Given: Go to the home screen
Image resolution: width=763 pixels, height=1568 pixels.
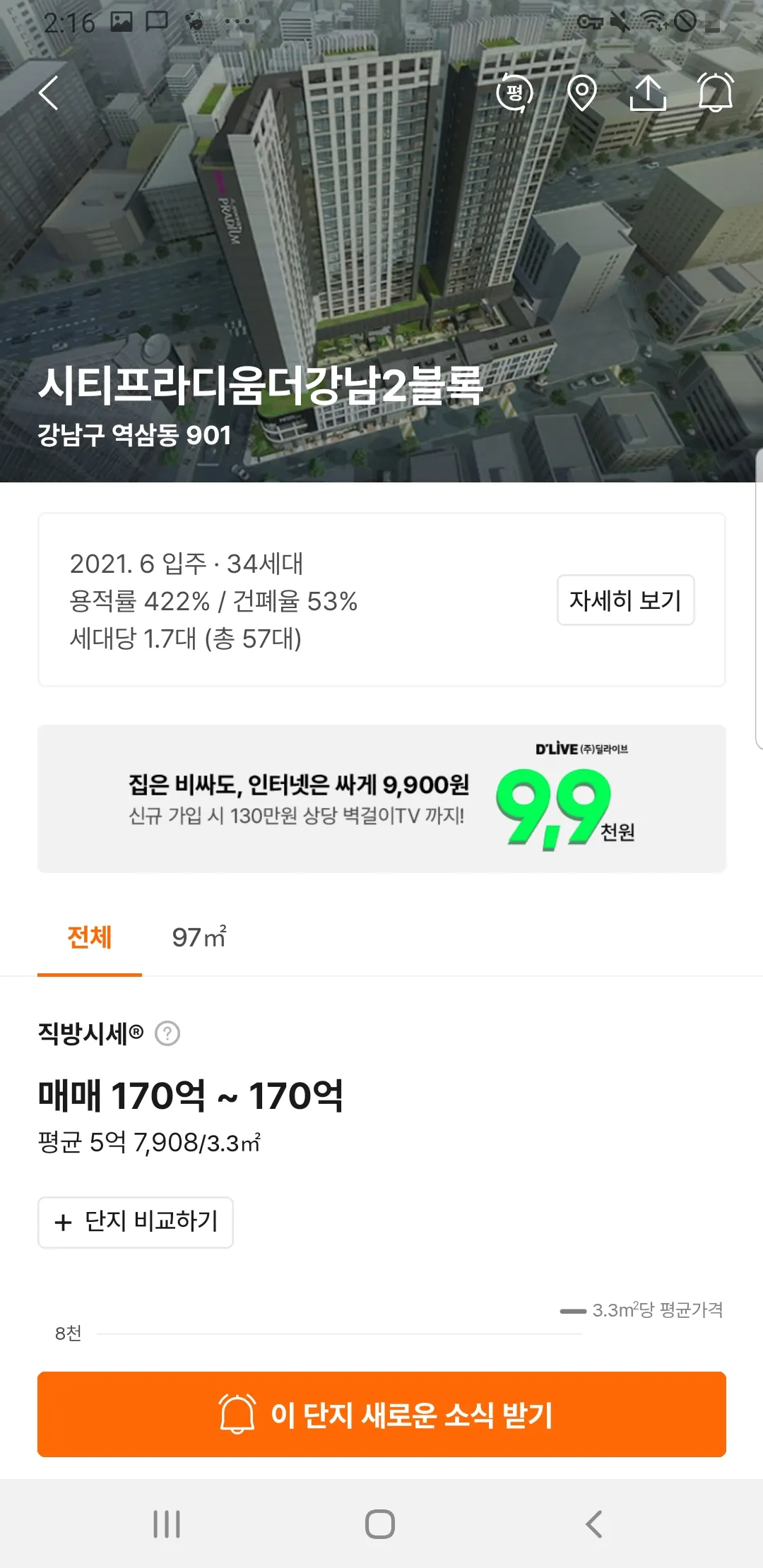Looking at the screenshot, I should [380, 1524].
